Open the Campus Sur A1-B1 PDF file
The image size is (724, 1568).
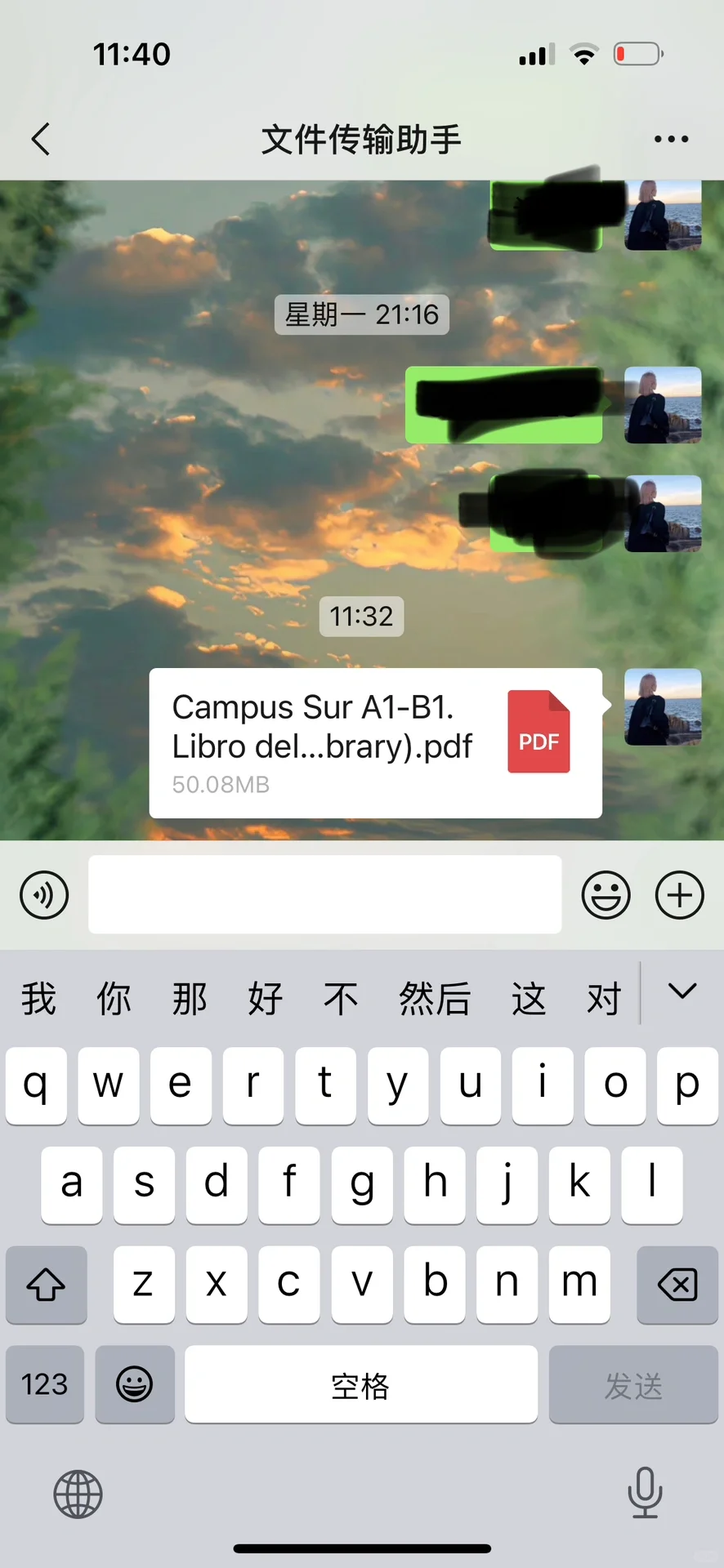click(375, 743)
